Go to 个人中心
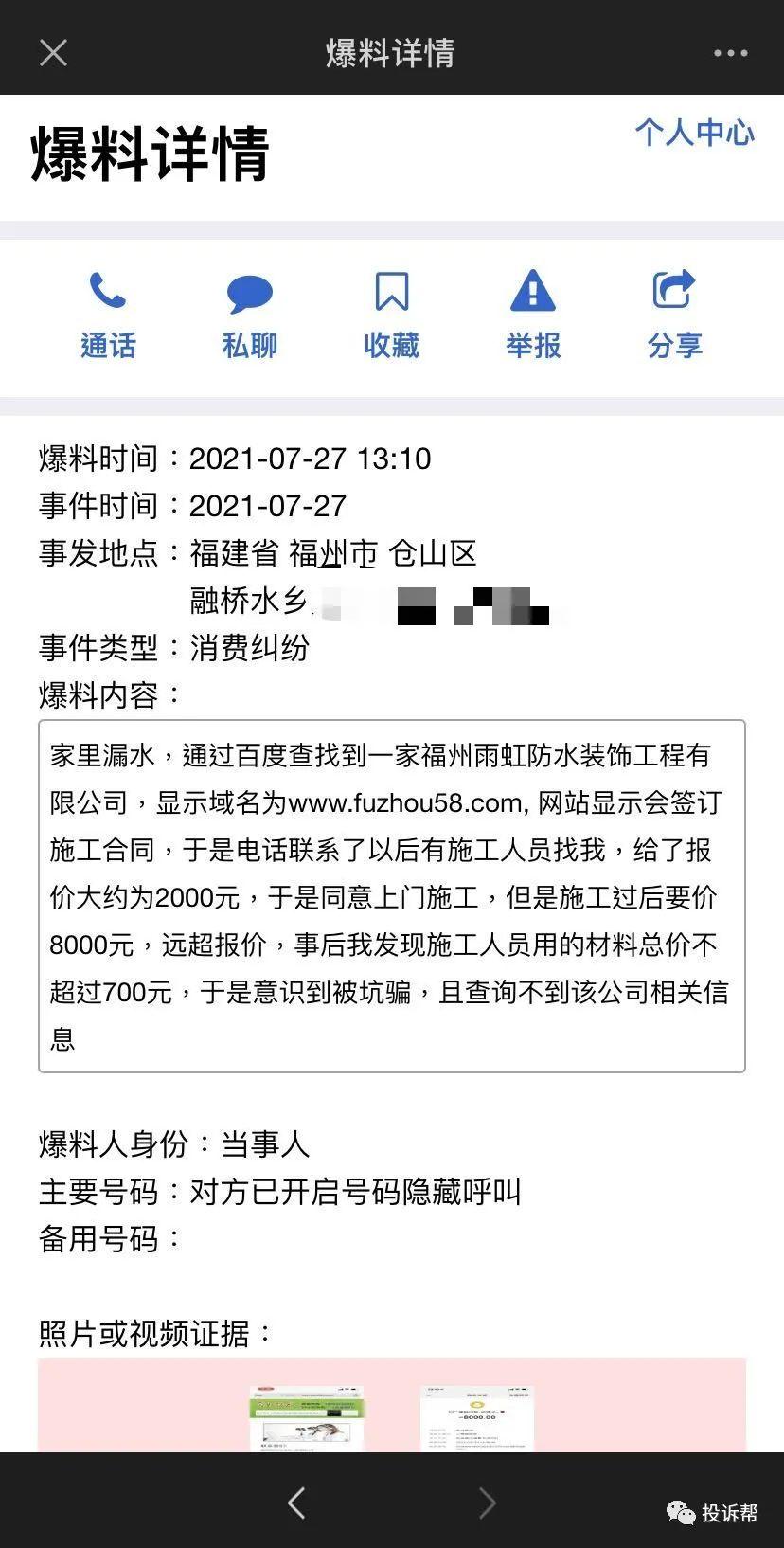This screenshot has width=784, height=1548. tap(694, 133)
